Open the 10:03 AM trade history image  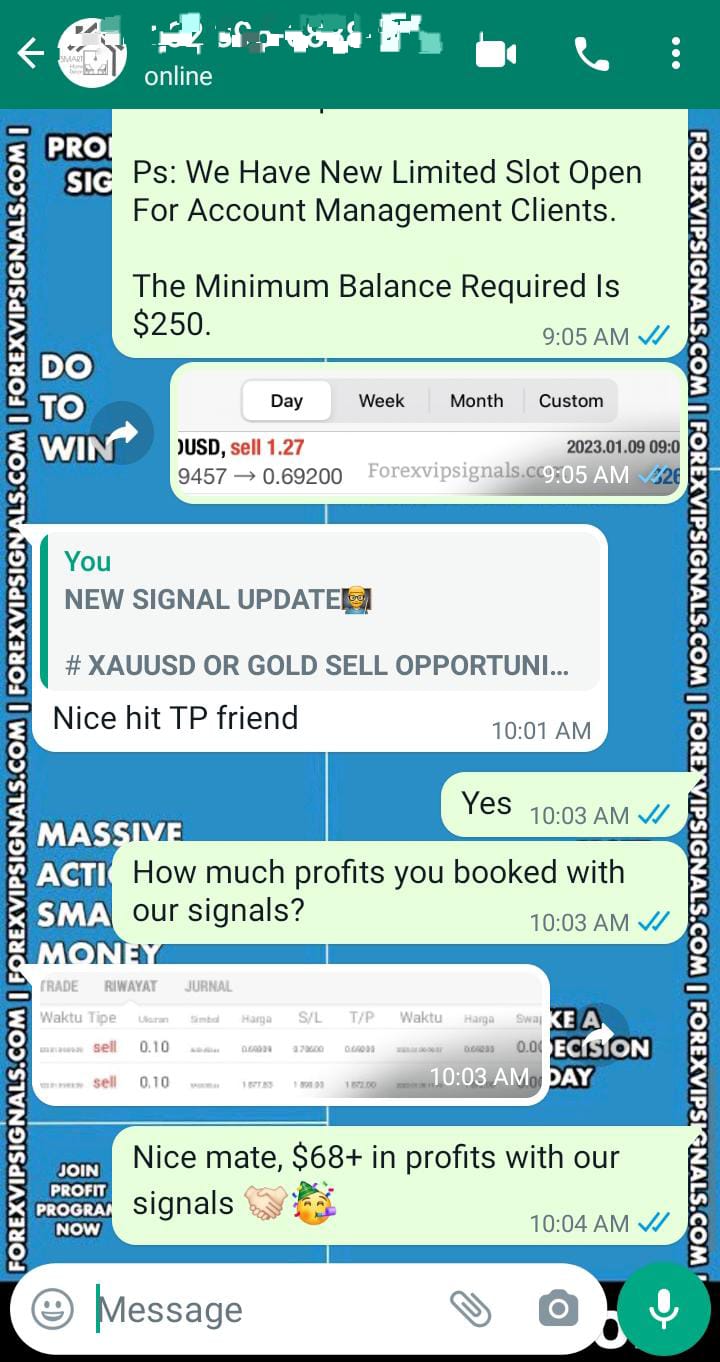[290, 1035]
